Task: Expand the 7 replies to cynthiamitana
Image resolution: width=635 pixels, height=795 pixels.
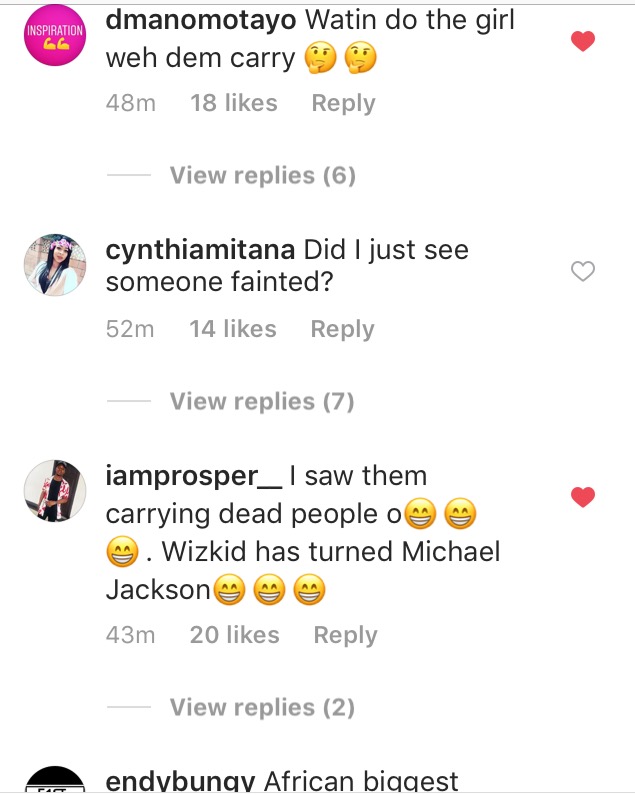Action: pos(262,402)
